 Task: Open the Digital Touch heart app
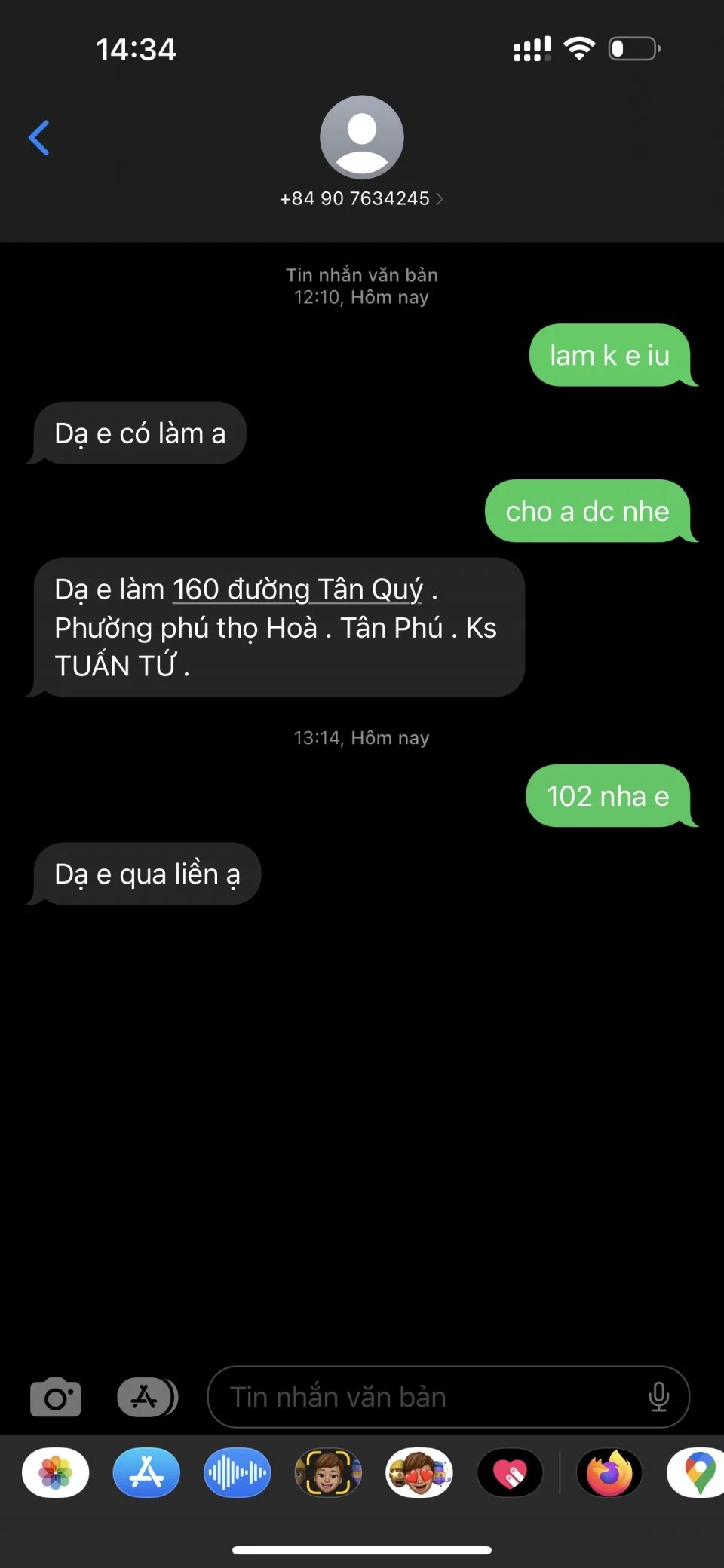click(510, 1472)
